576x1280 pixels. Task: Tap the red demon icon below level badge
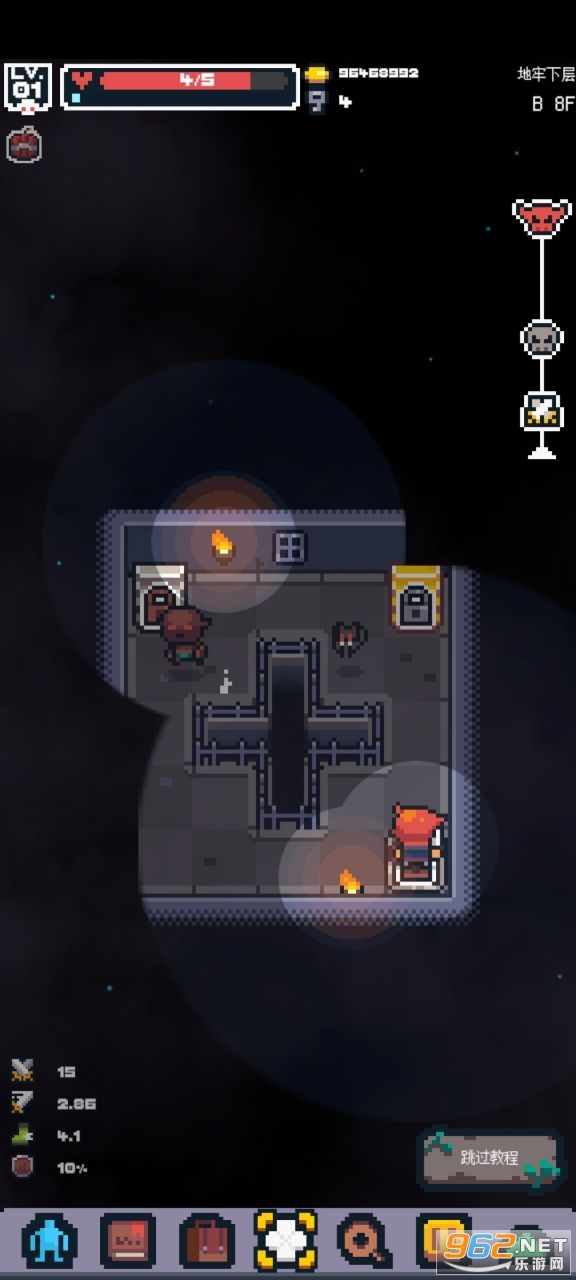[x=24, y=146]
